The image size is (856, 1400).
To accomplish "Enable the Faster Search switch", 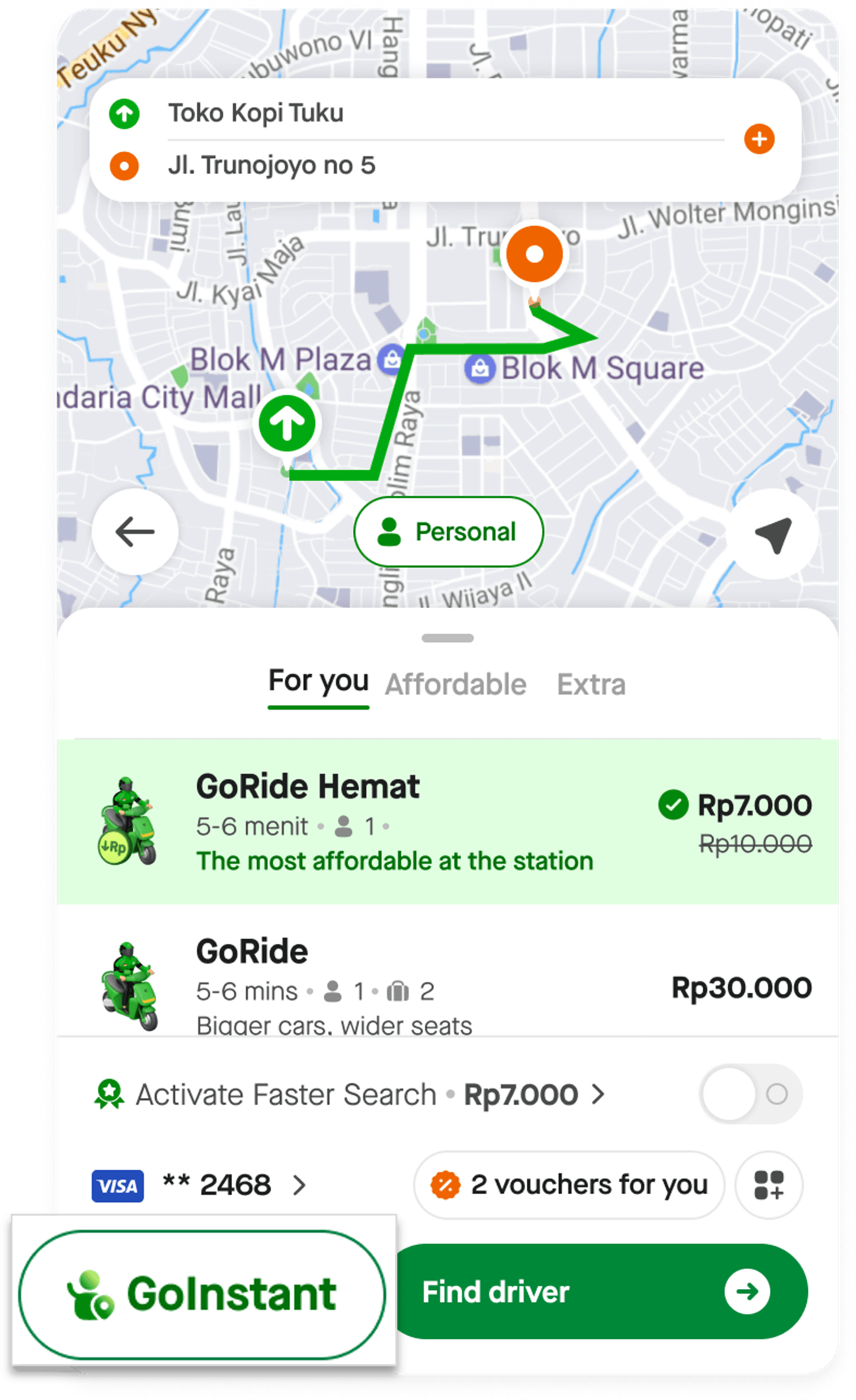I will tap(750, 1094).
